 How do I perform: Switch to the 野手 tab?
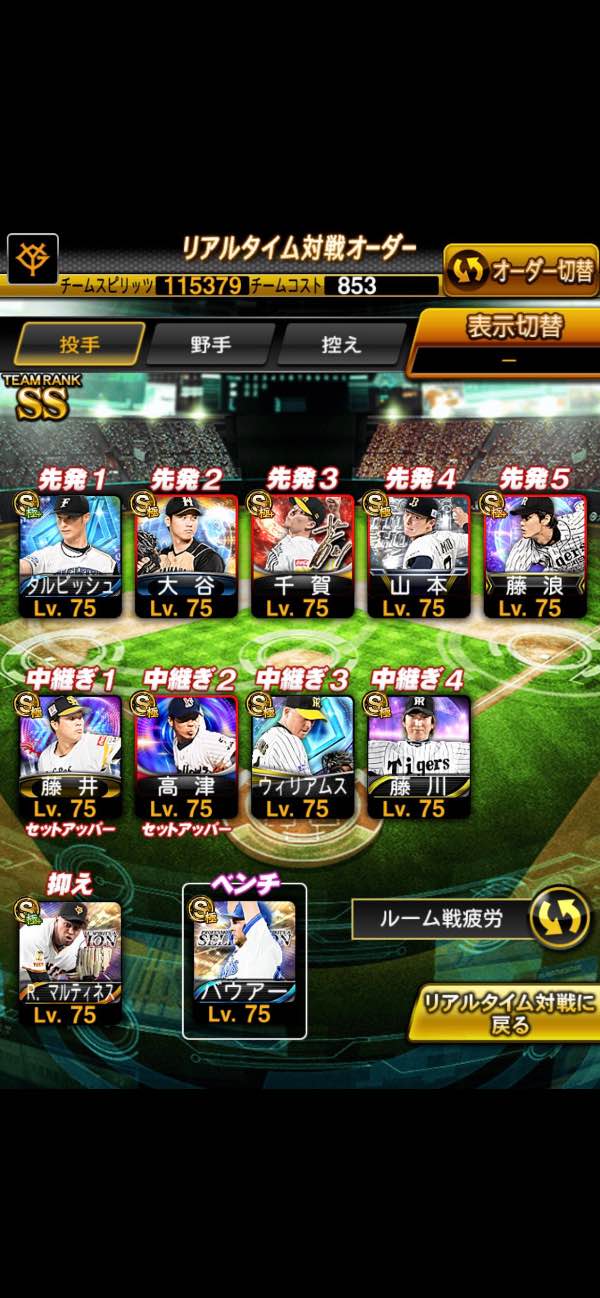pyautogui.click(x=210, y=344)
